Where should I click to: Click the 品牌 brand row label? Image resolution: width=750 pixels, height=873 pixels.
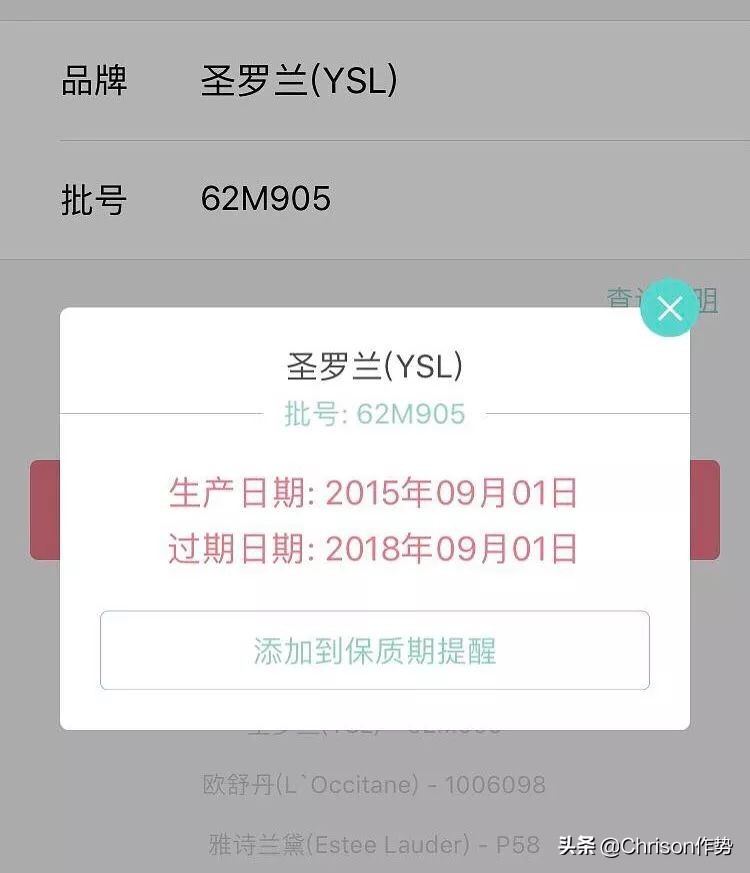97,82
